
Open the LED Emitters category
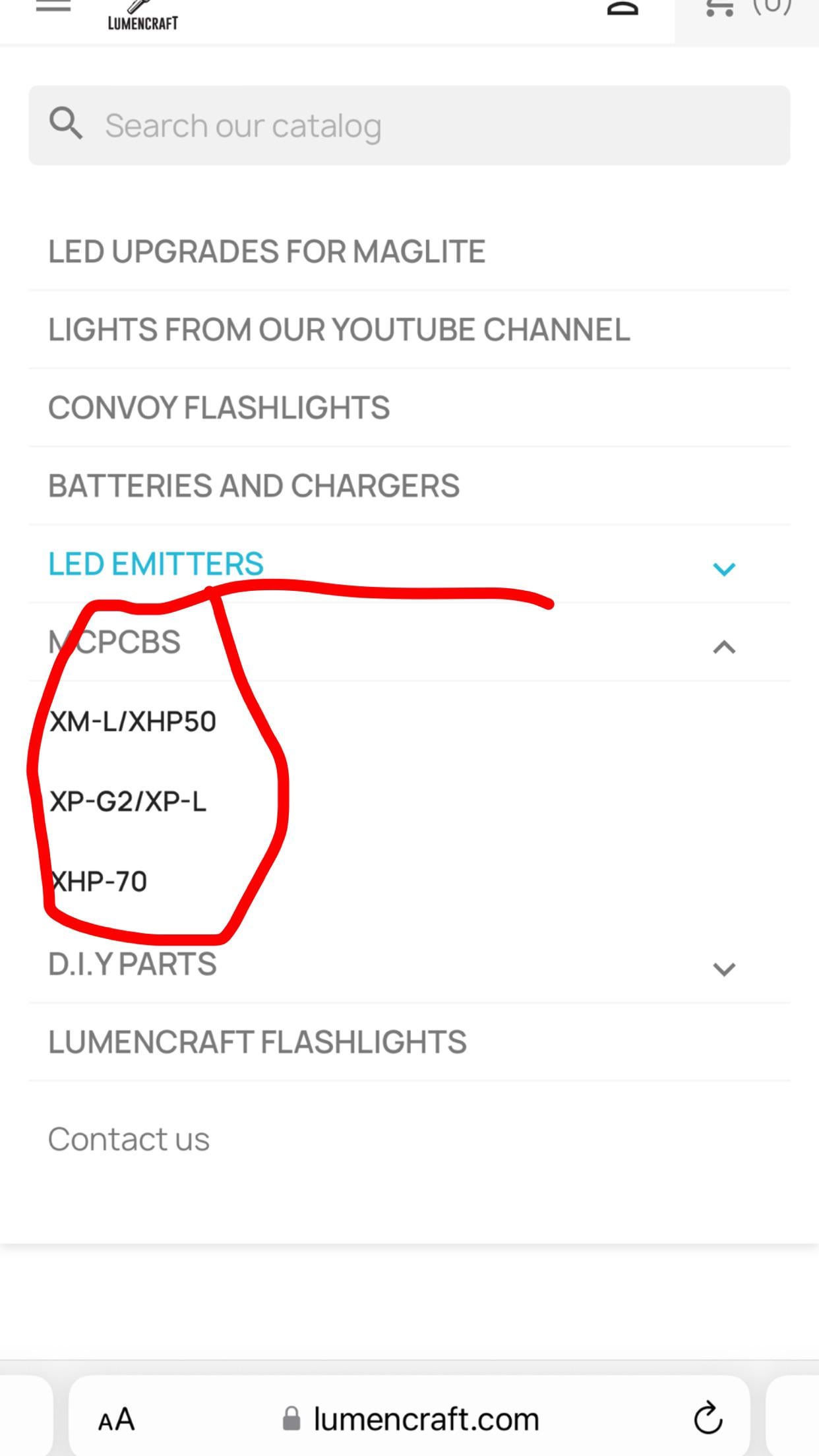click(x=156, y=564)
